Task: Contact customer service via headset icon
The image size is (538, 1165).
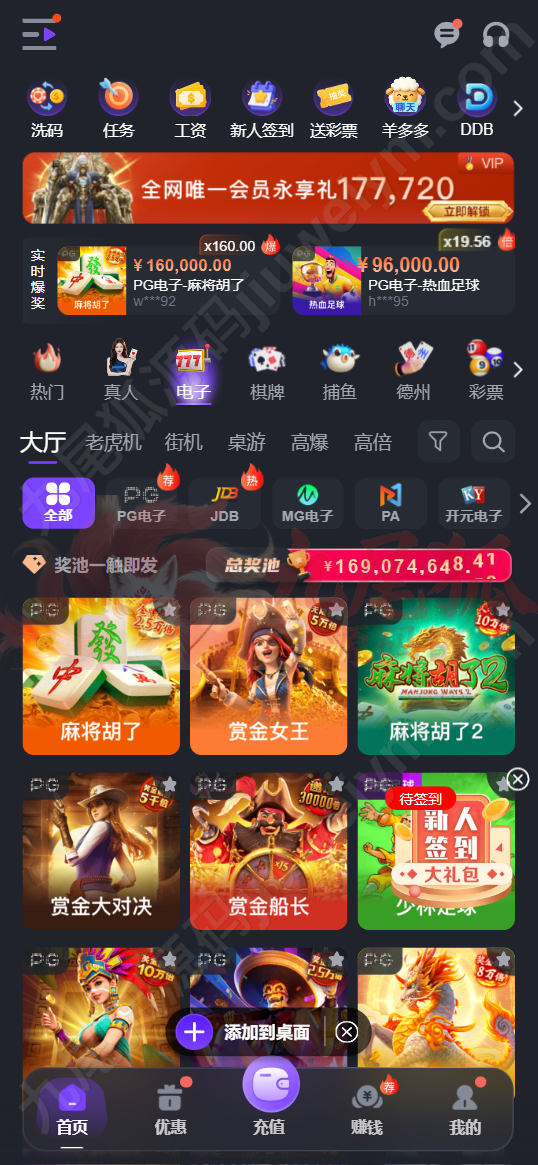Action: coord(496,35)
